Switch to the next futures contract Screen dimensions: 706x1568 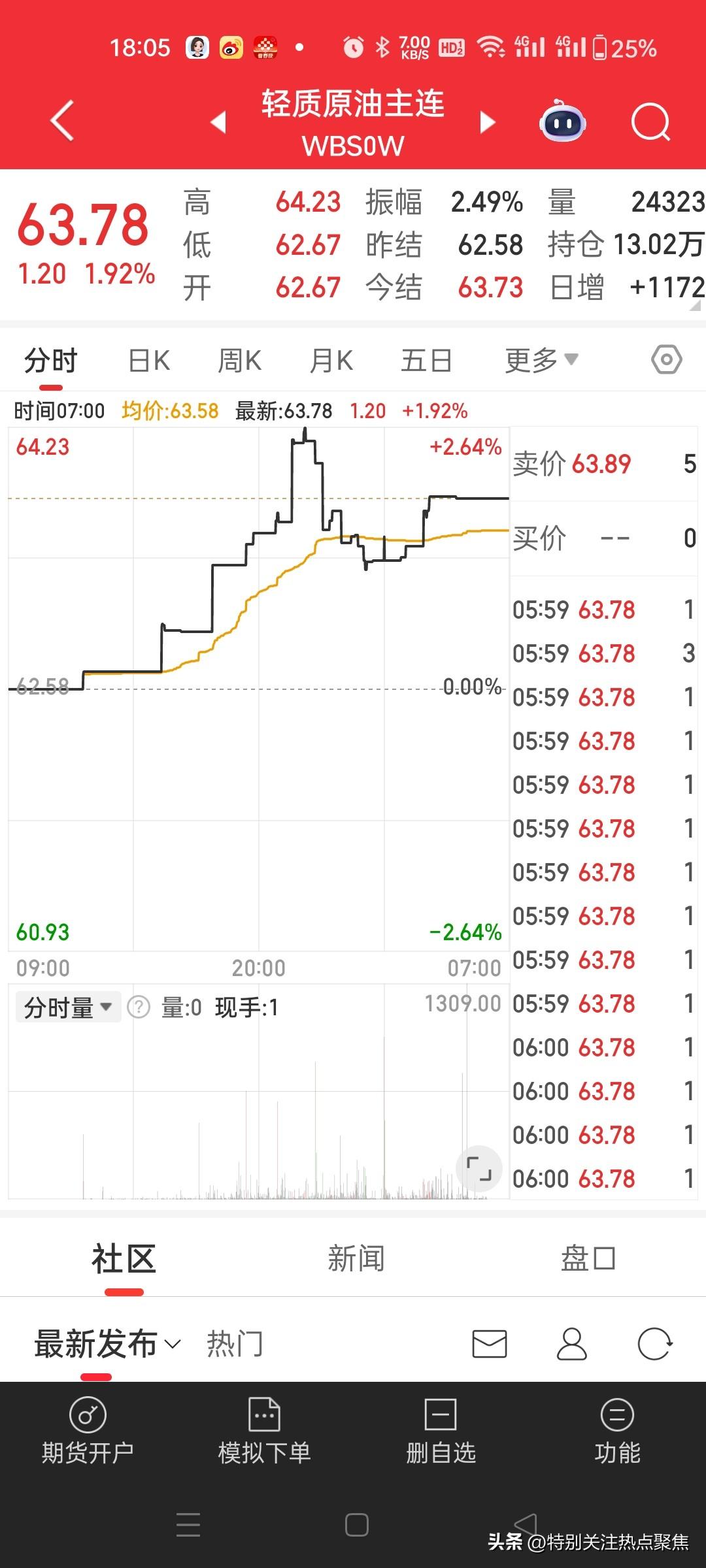click(487, 122)
